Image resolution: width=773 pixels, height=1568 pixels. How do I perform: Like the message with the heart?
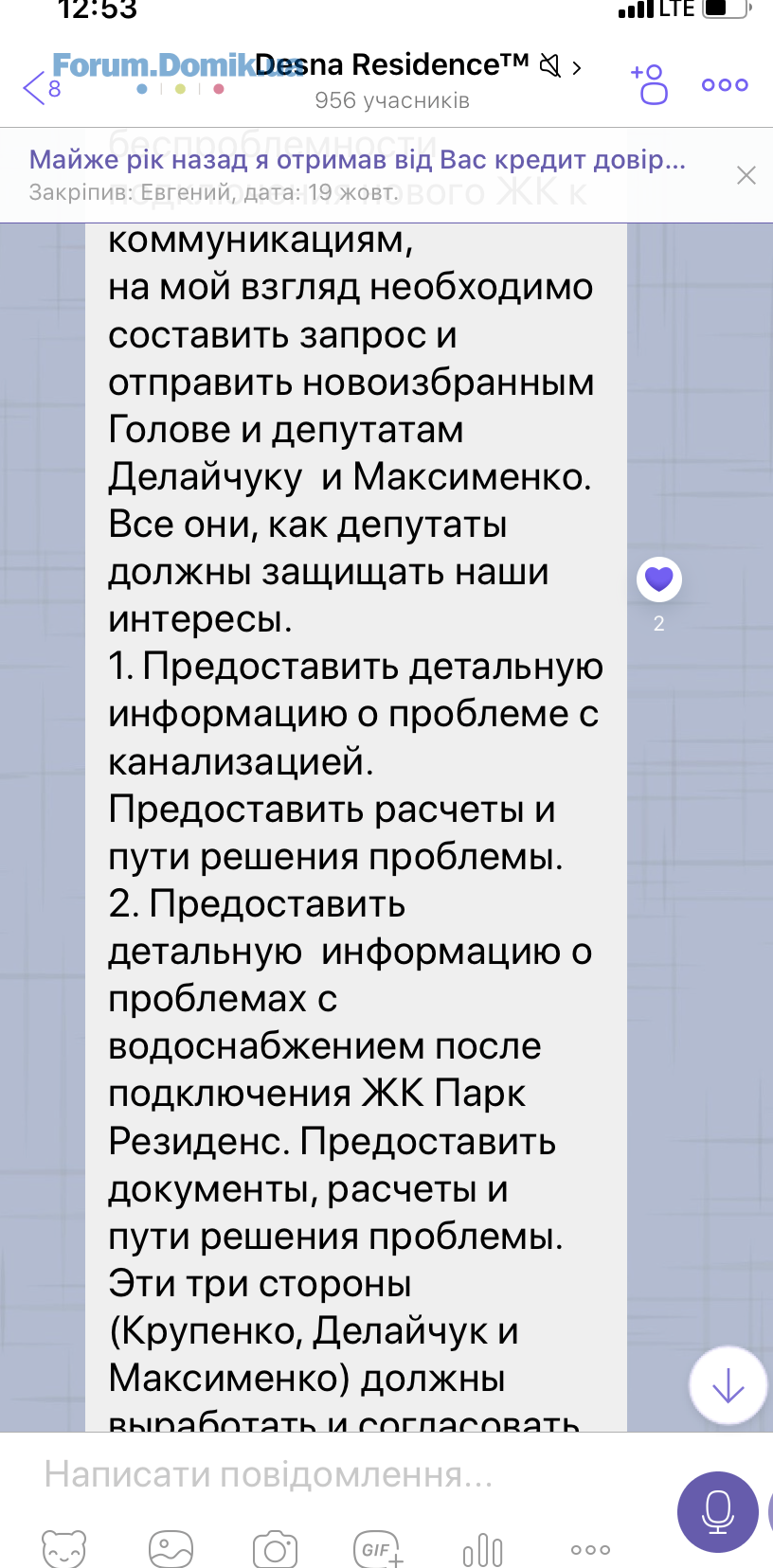pos(659,579)
